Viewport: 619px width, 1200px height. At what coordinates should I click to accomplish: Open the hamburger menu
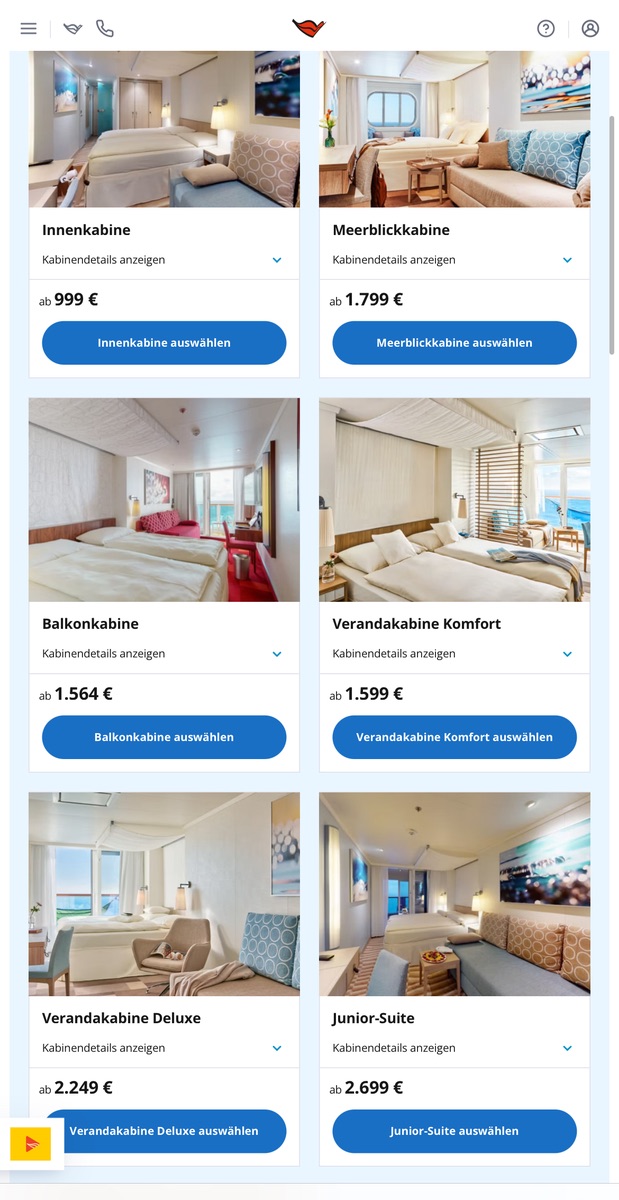point(28,29)
